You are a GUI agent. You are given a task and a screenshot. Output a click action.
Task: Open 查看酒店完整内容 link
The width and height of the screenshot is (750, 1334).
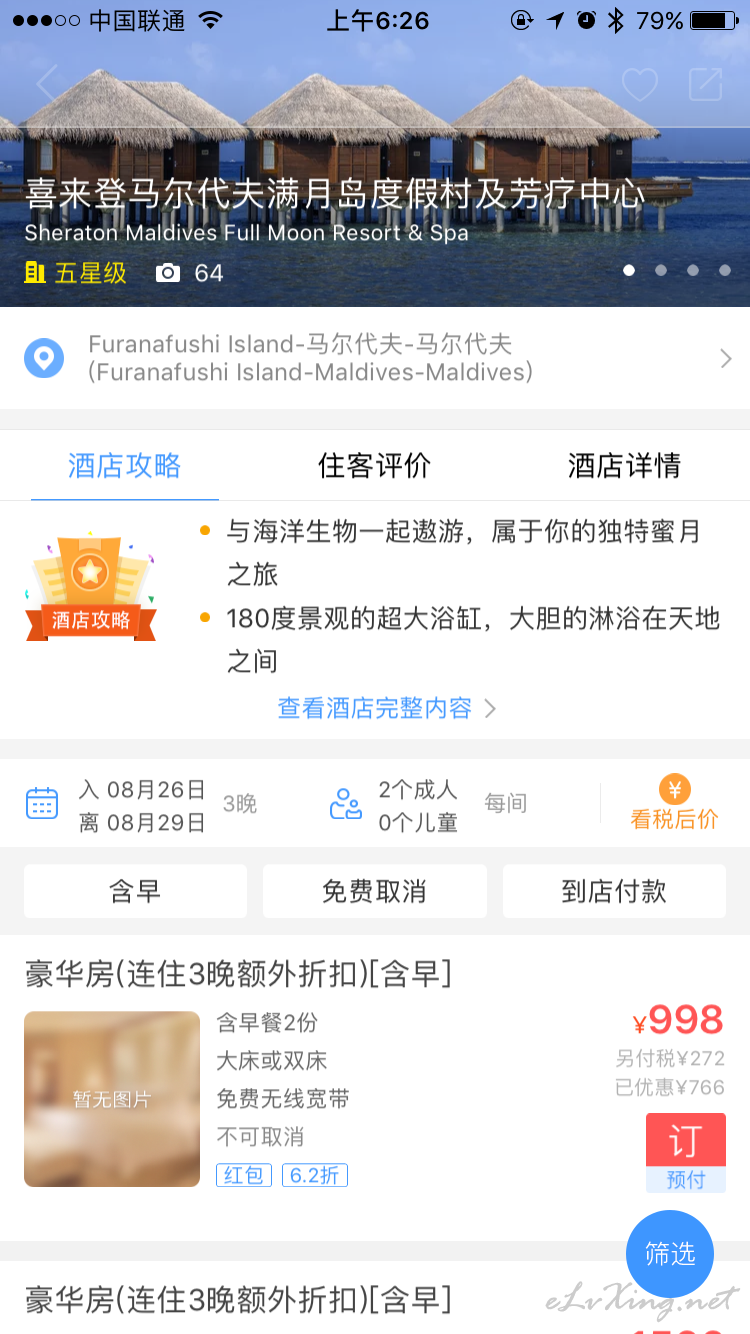point(387,708)
